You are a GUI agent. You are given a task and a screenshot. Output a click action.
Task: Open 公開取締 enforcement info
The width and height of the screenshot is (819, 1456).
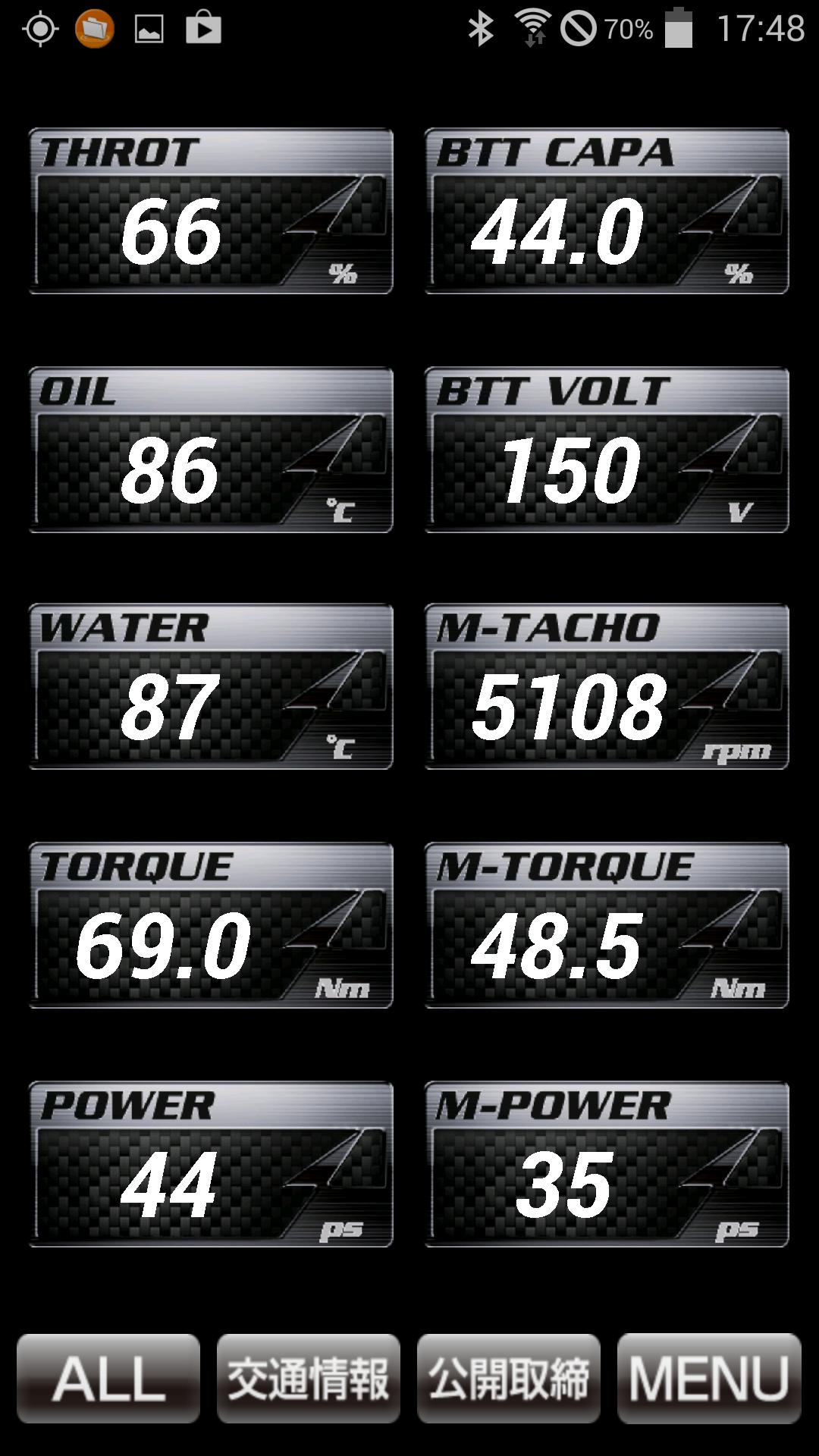point(508,1378)
